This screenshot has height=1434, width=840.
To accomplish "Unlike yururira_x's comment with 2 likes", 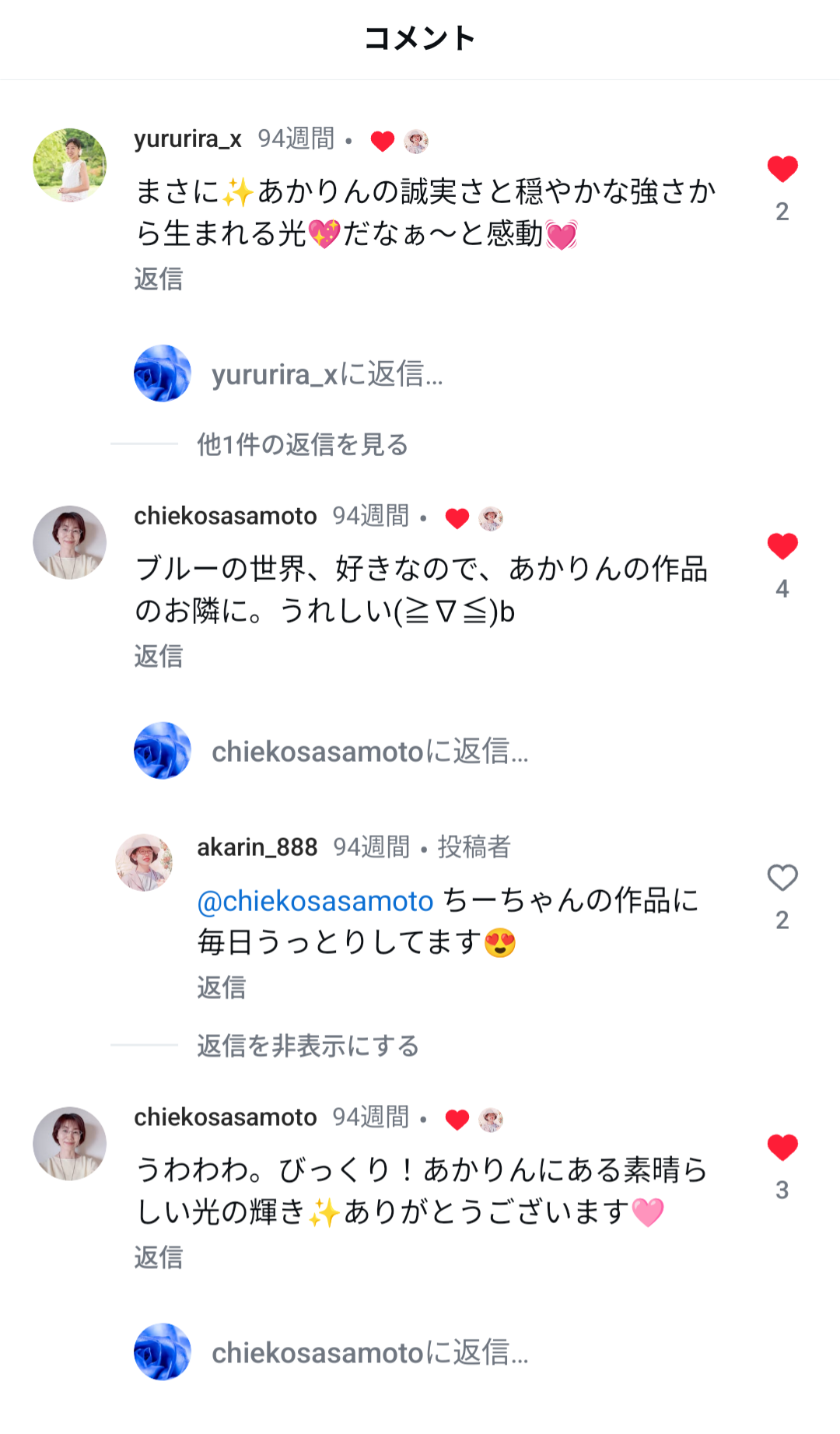I will tap(782, 169).
